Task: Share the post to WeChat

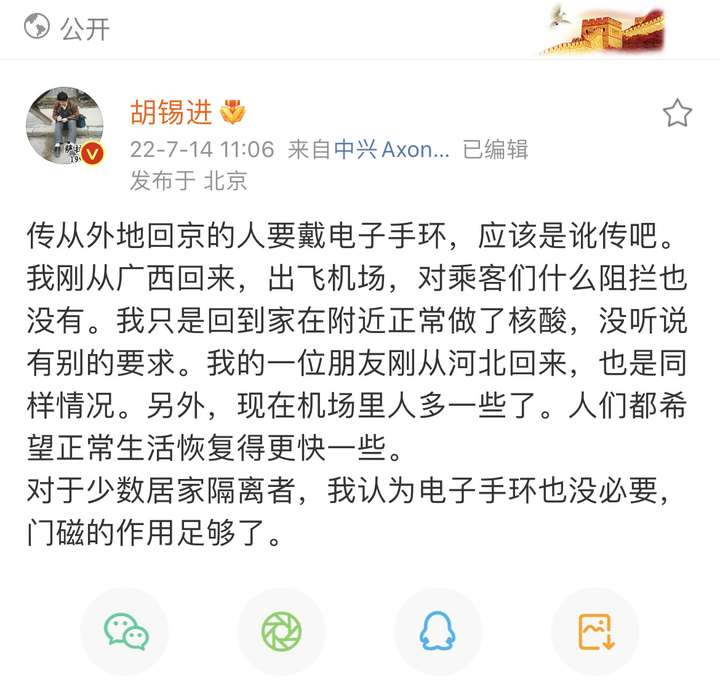Action: click(126, 630)
